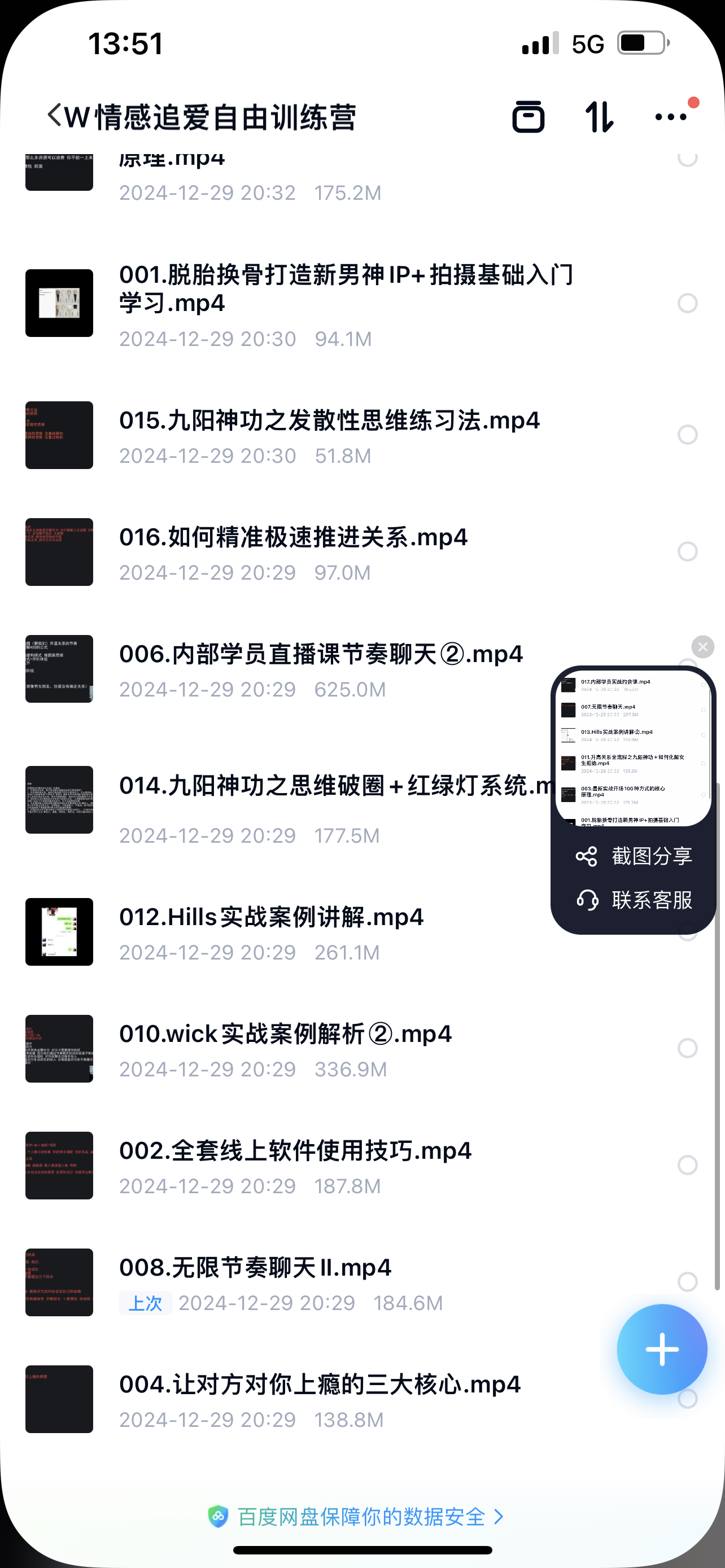Image resolution: width=725 pixels, height=1568 pixels.
Task: Tap 截图分享 to share screenshot
Action: (x=634, y=856)
